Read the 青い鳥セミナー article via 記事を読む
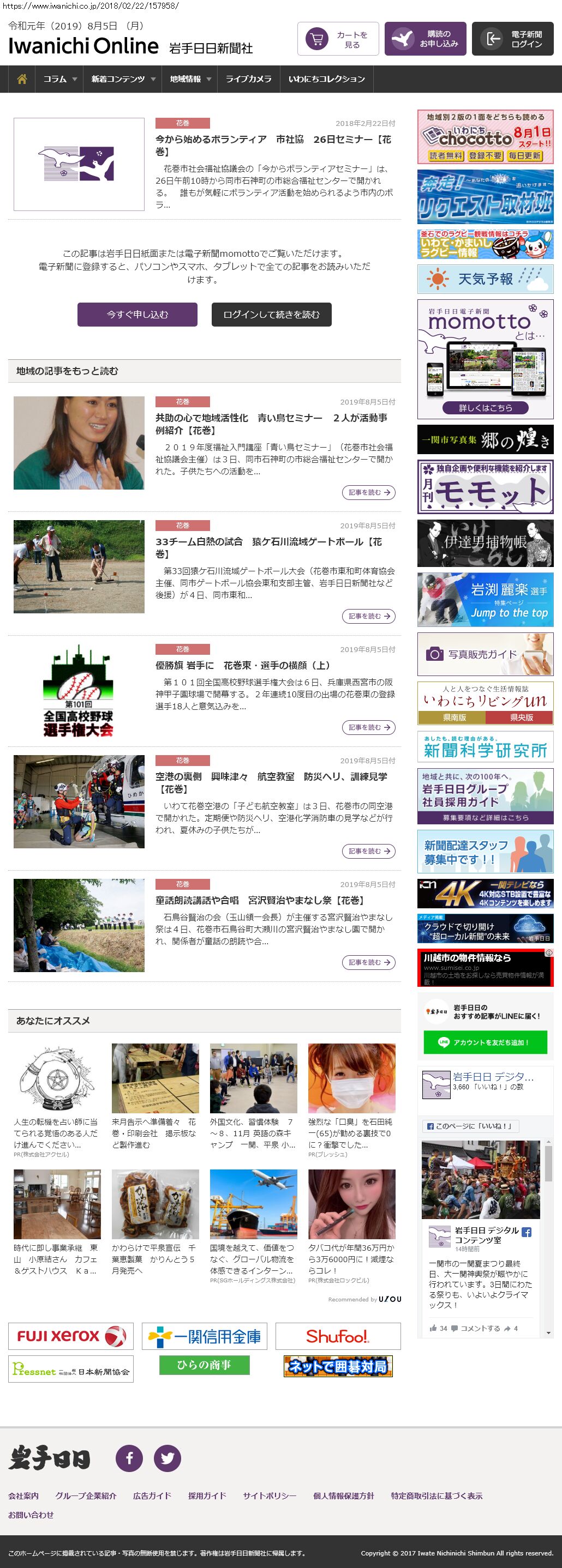The image size is (562, 1568). point(368,492)
